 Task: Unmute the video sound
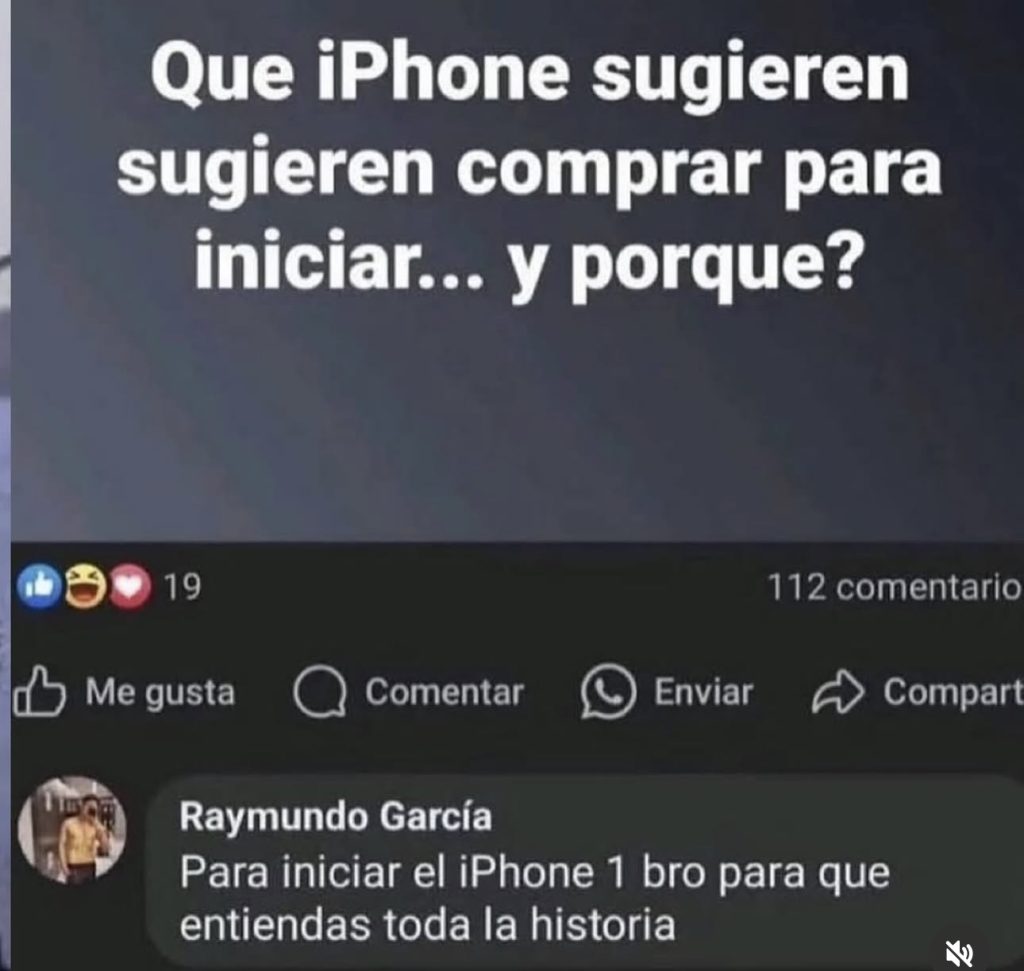pyautogui.click(x=960, y=953)
